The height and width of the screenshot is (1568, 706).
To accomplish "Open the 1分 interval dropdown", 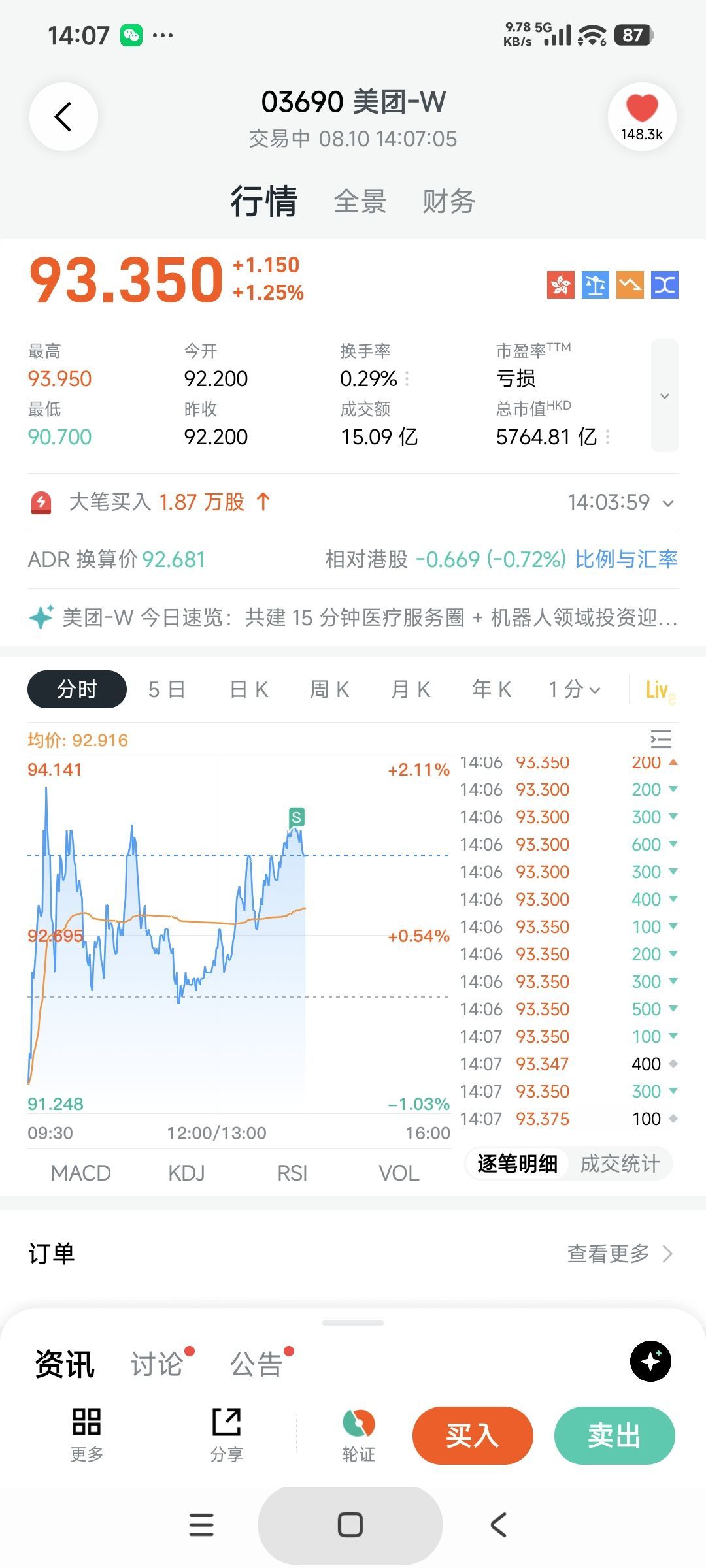I will (x=575, y=689).
